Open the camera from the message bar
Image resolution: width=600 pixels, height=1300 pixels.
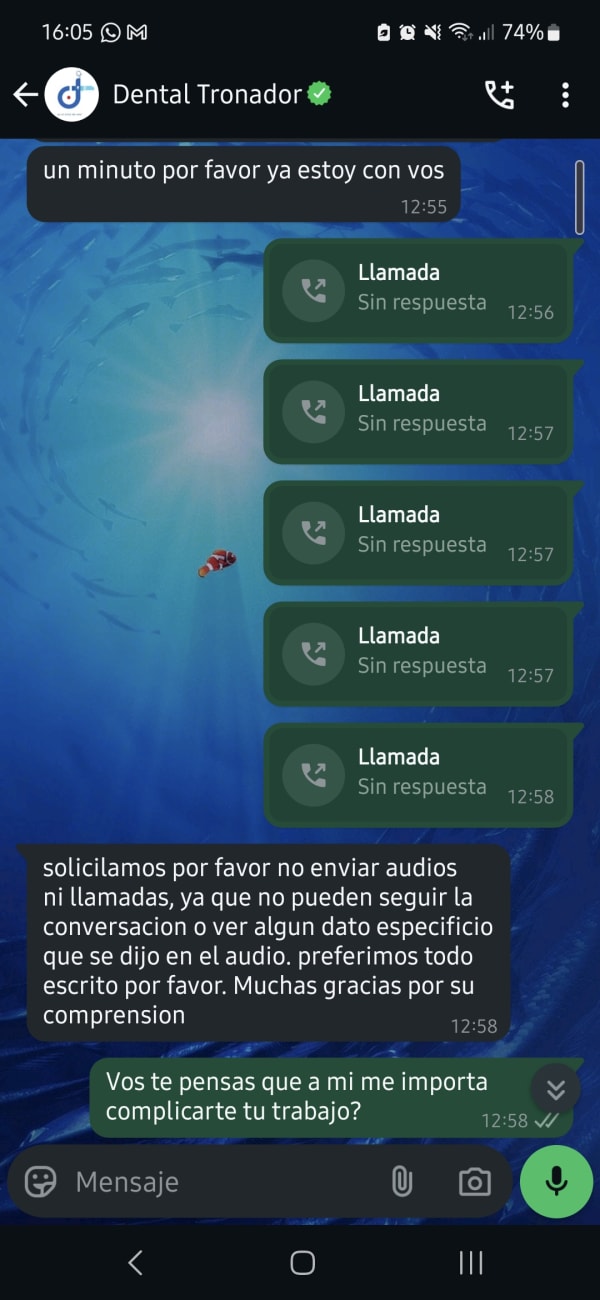click(x=474, y=1181)
